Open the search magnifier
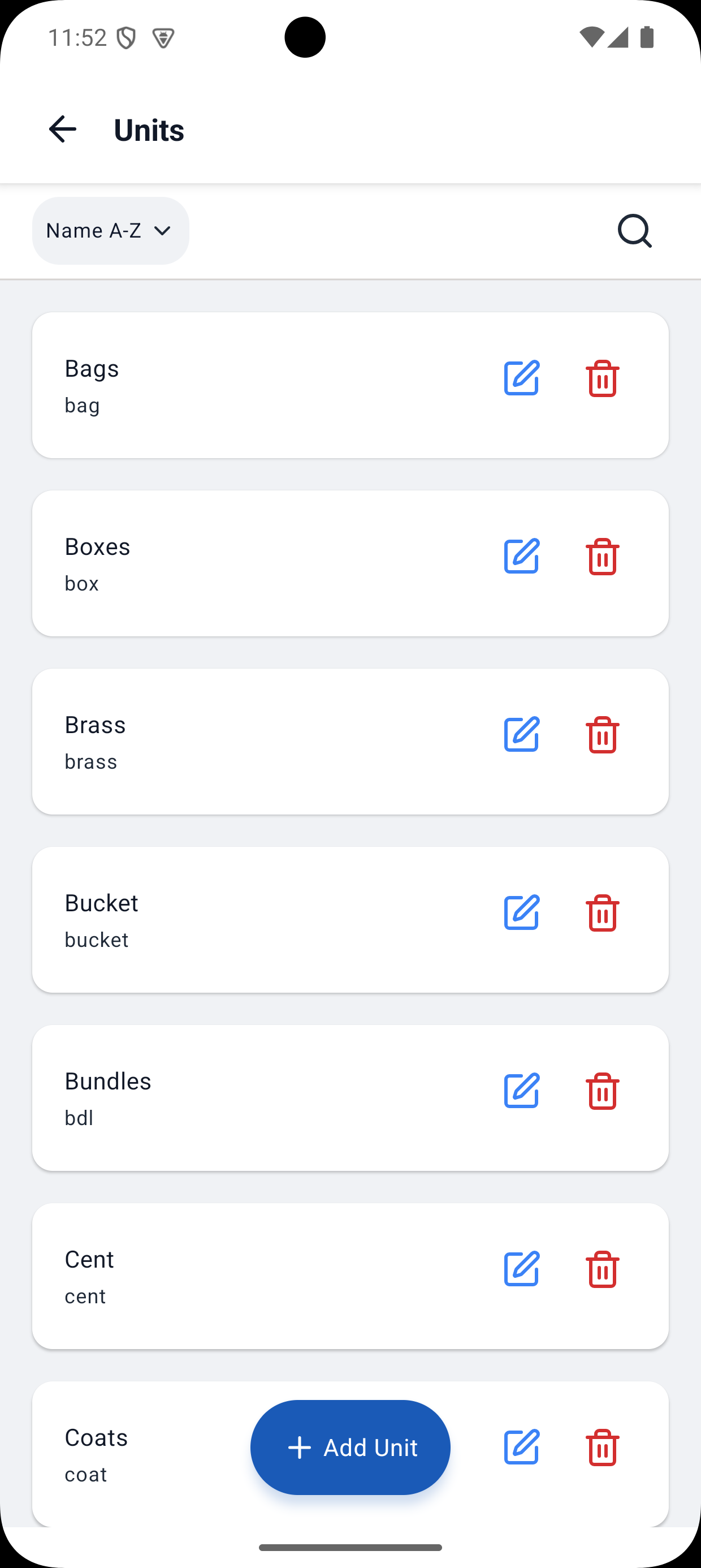Screen dimensions: 701x1568 coord(635,231)
